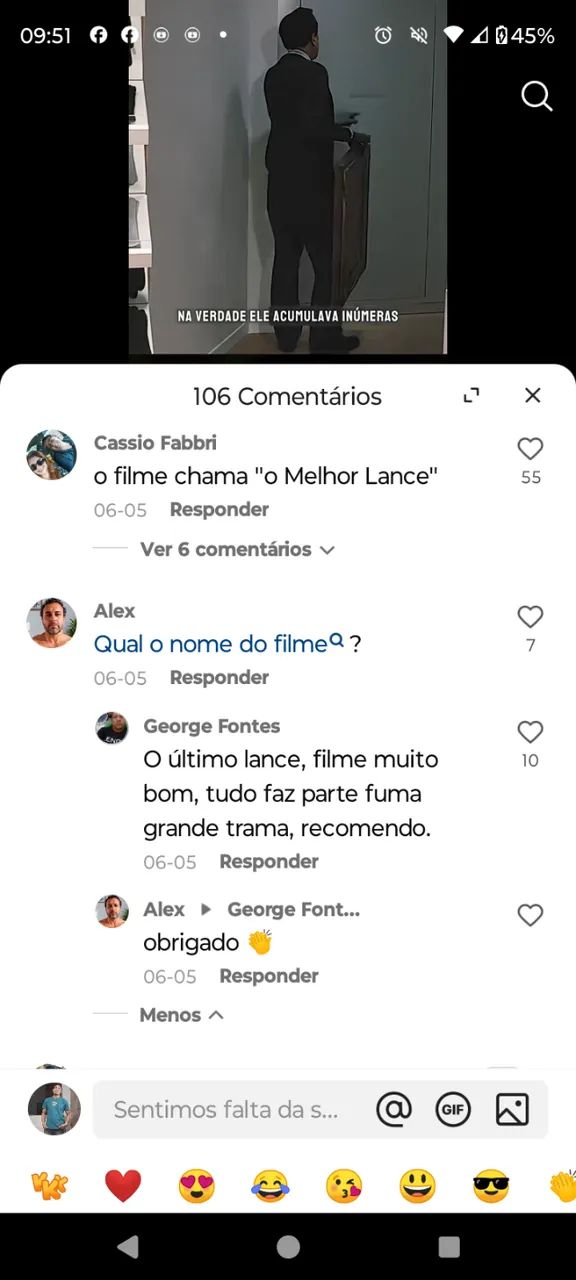Screen dimensions: 576x1280
Task: Open Cassio Fabbri's profile picture
Action: tap(51, 455)
